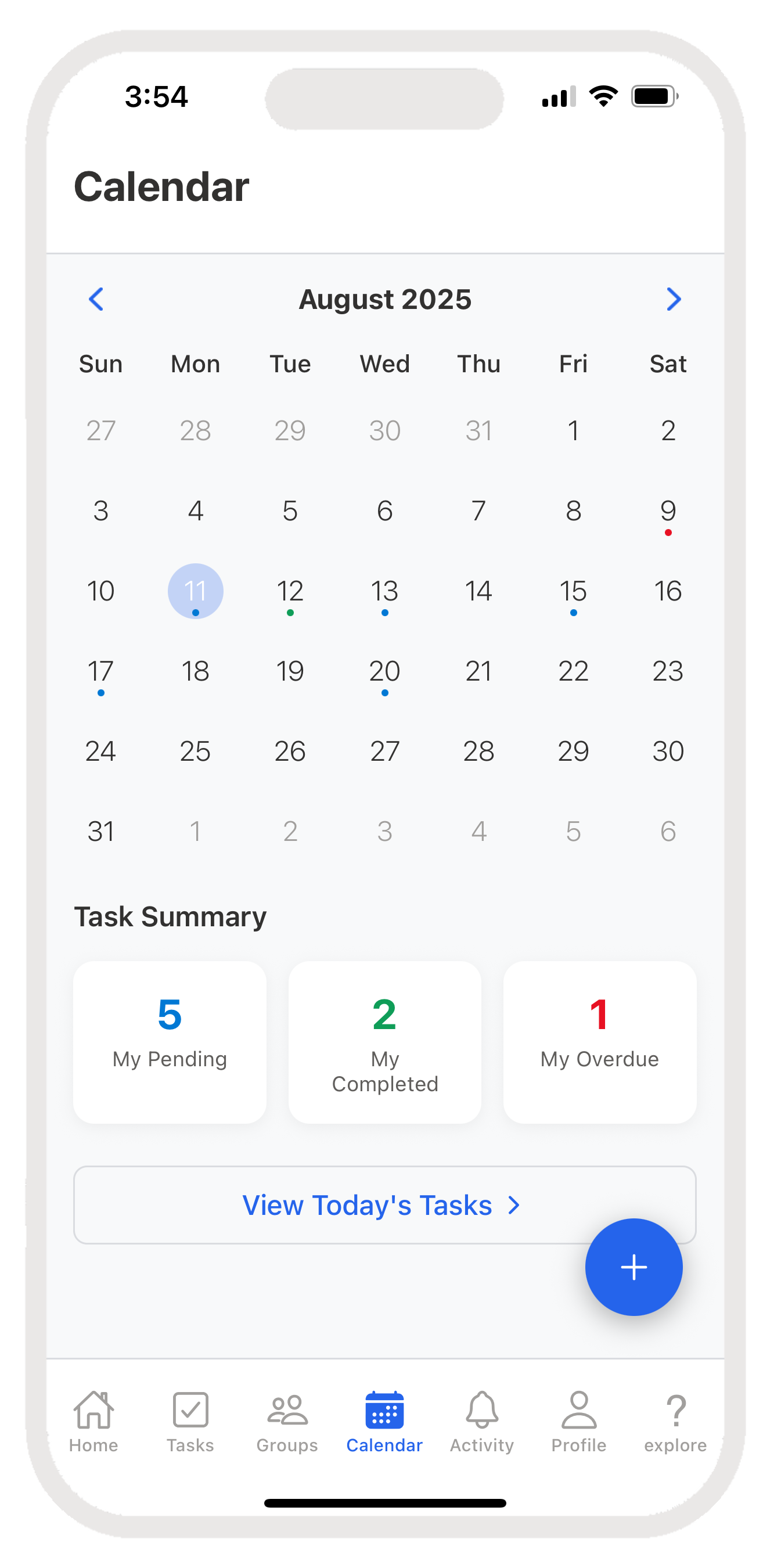
Task: Tap August 17 on the calendar
Action: click(x=101, y=671)
